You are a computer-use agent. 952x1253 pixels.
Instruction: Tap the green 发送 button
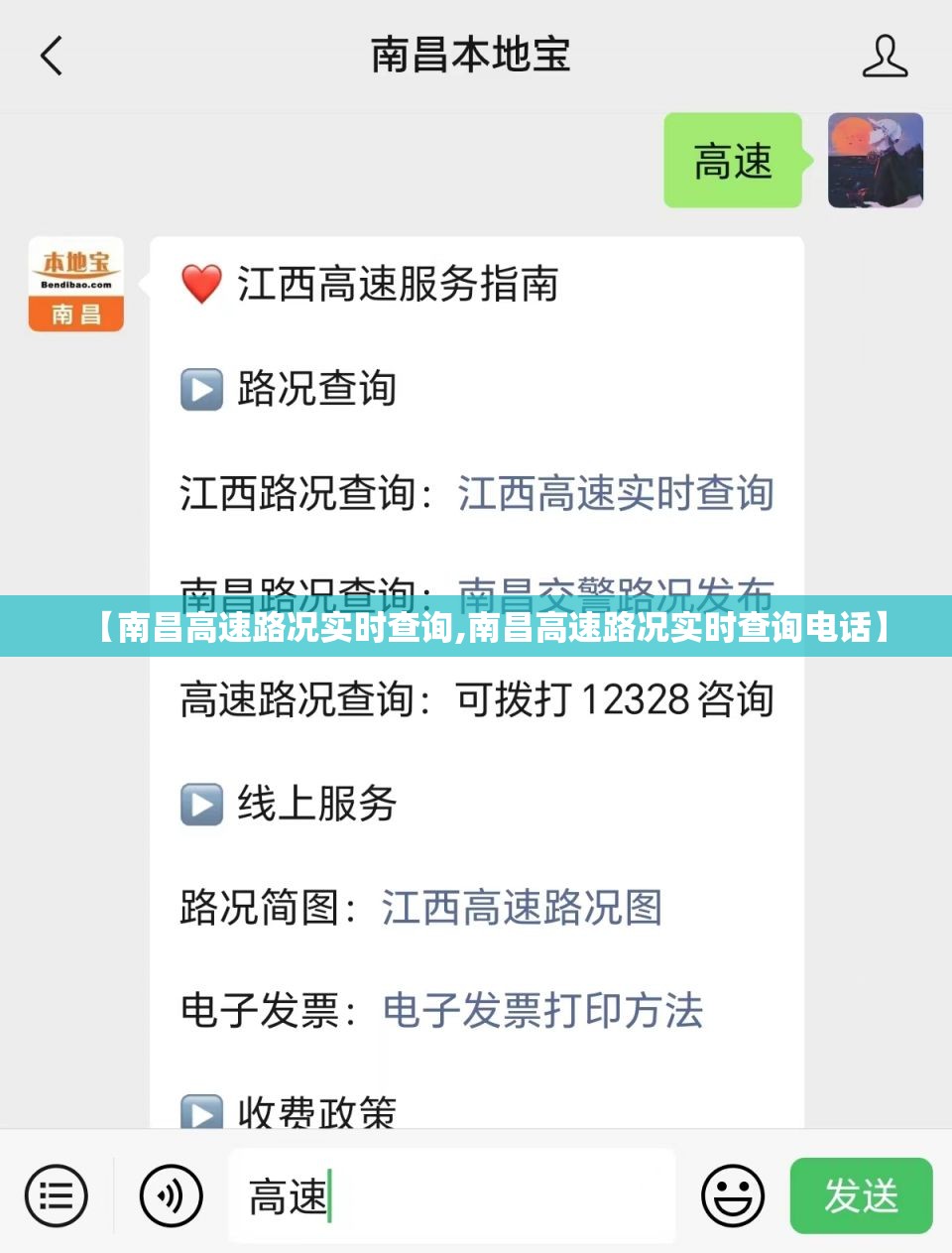861,1195
